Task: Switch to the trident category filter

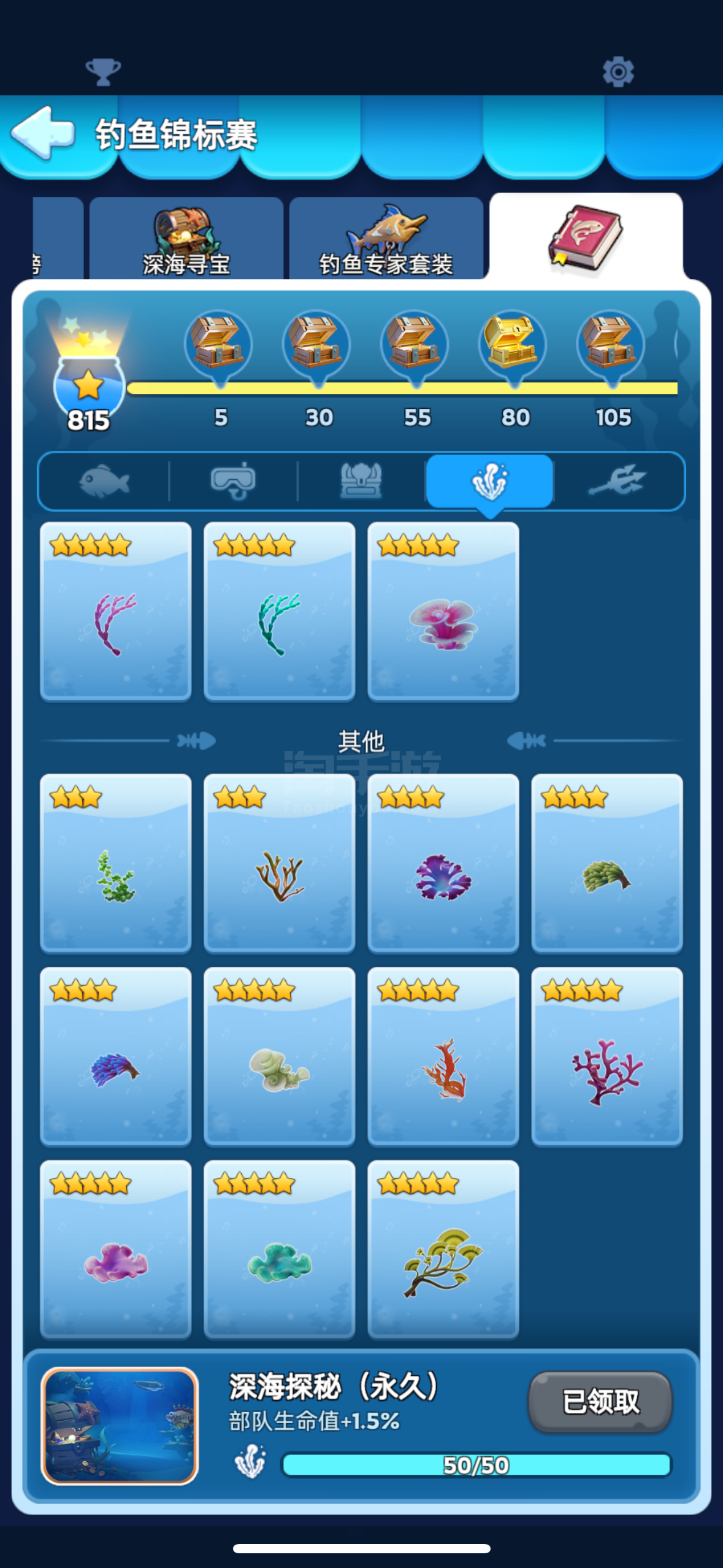Action: [x=618, y=482]
